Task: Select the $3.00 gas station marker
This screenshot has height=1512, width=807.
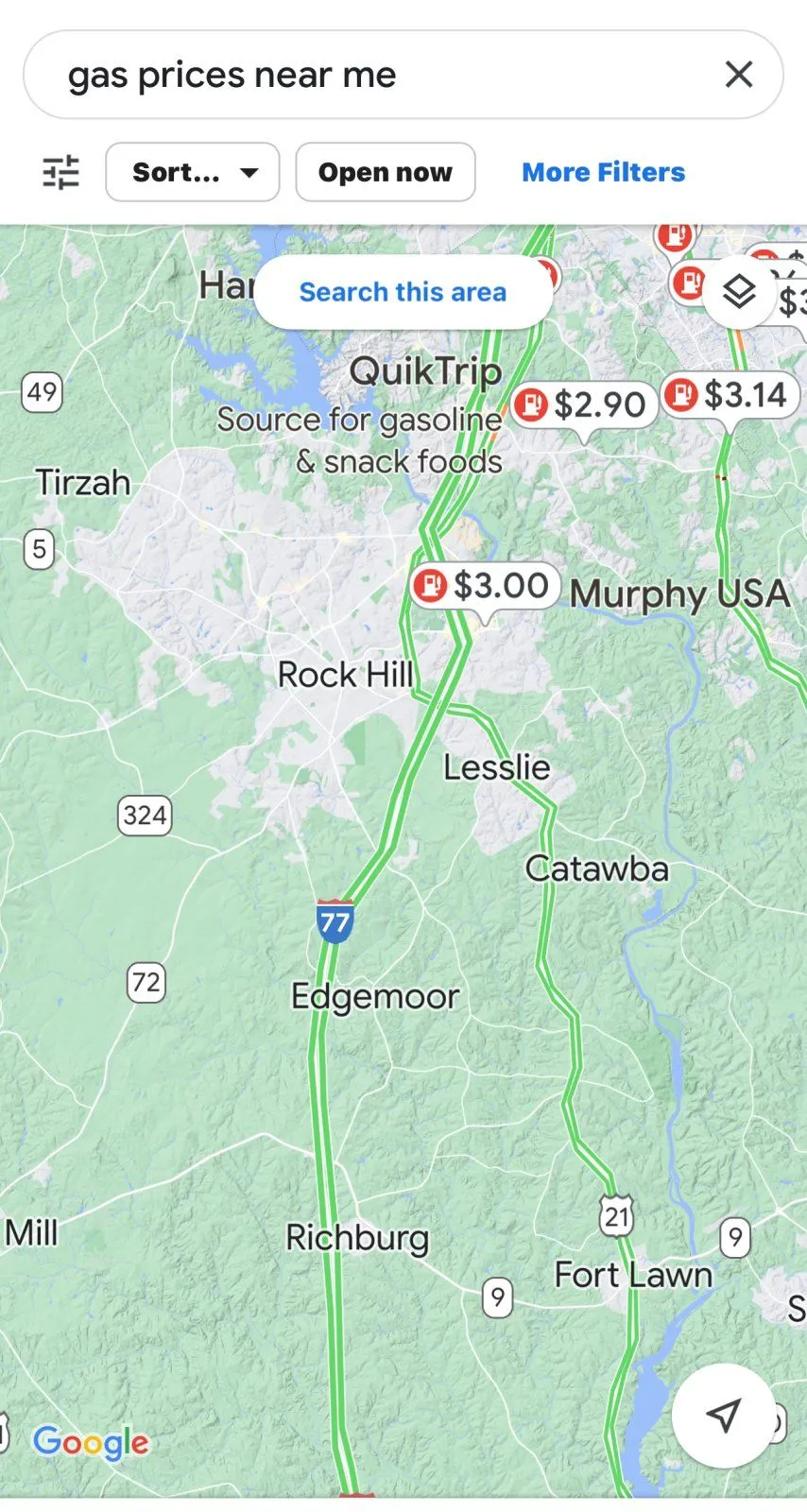Action: click(x=485, y=586)
